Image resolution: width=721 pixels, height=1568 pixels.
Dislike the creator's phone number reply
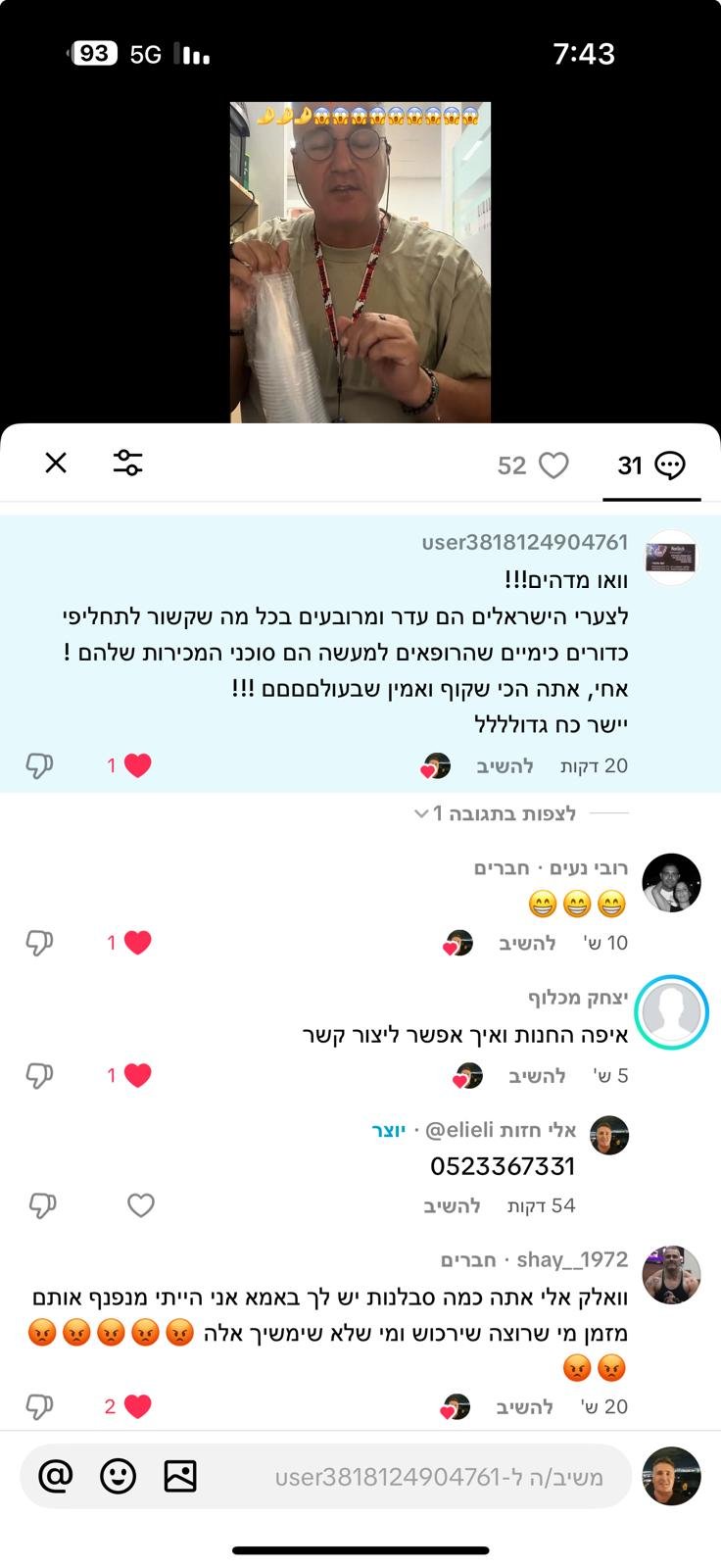click(x=42, y=1205)
